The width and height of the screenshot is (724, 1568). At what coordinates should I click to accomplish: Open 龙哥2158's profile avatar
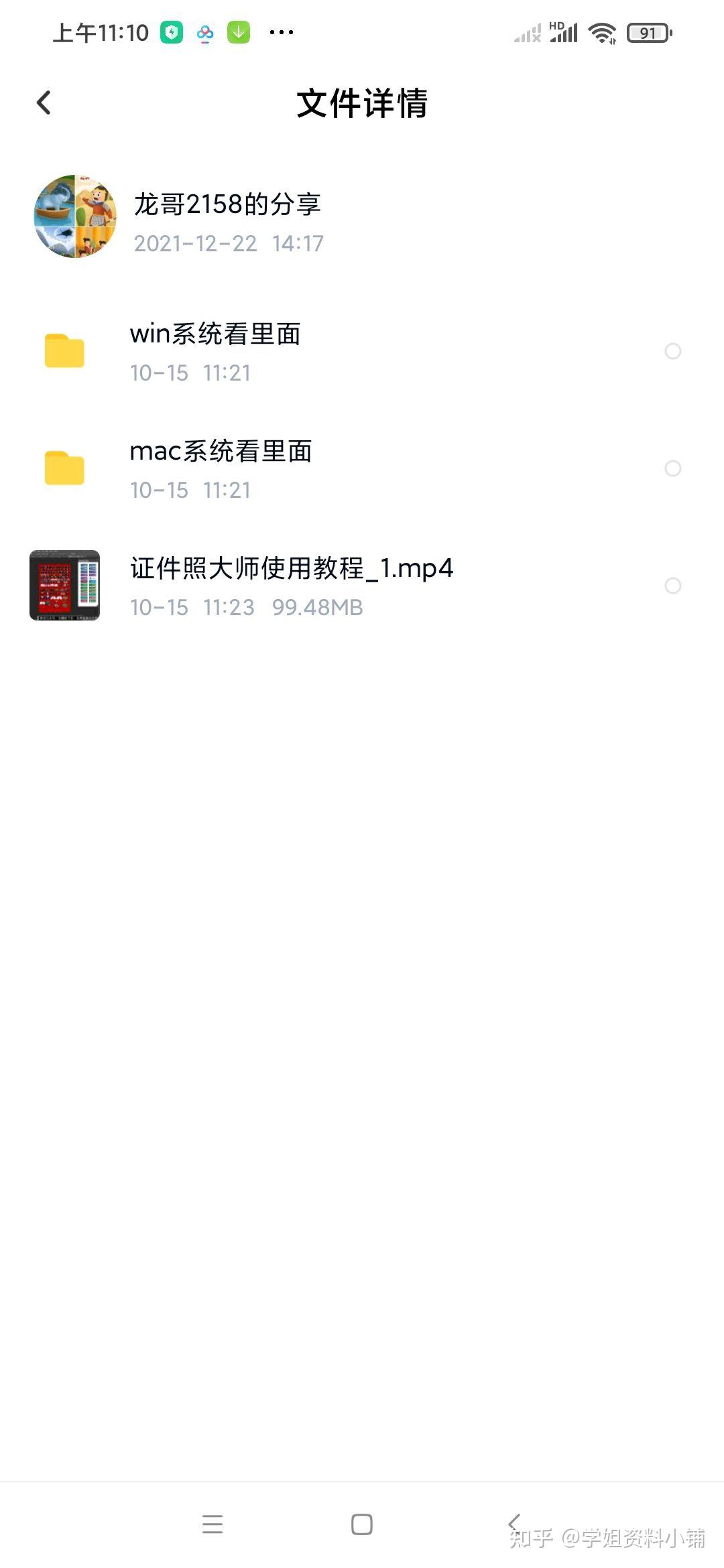pos(75,216)
